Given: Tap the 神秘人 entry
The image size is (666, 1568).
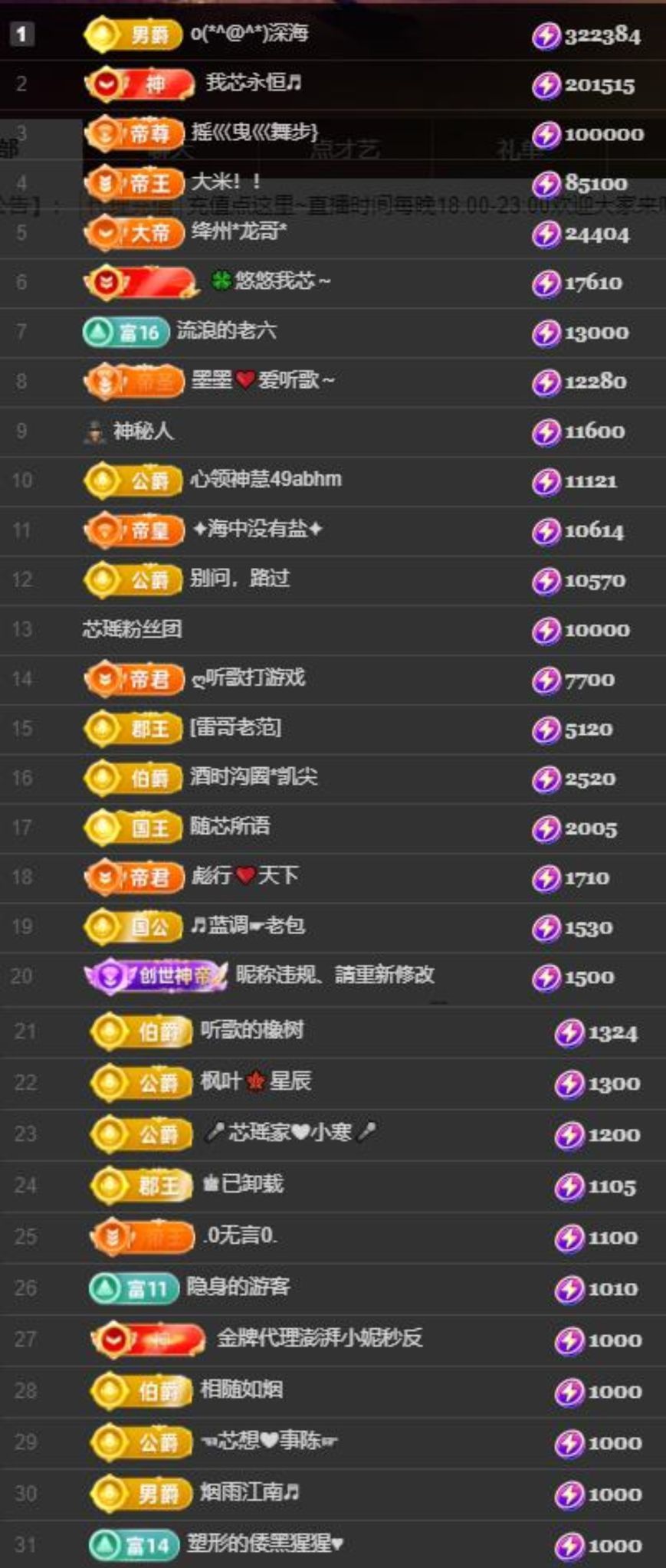Looking at the screenshot, I should pos(143,431).
